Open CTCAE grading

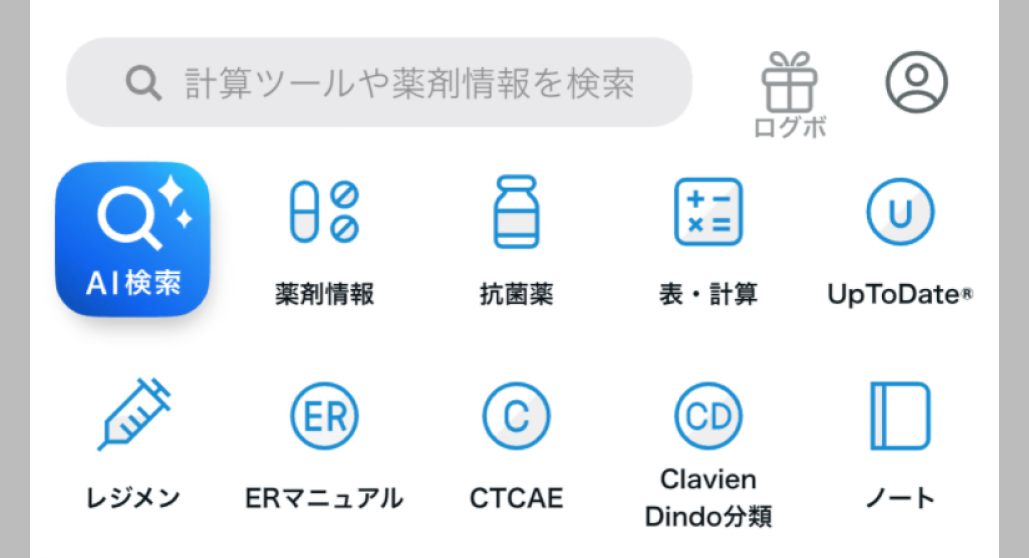click(x=516, y=440)
